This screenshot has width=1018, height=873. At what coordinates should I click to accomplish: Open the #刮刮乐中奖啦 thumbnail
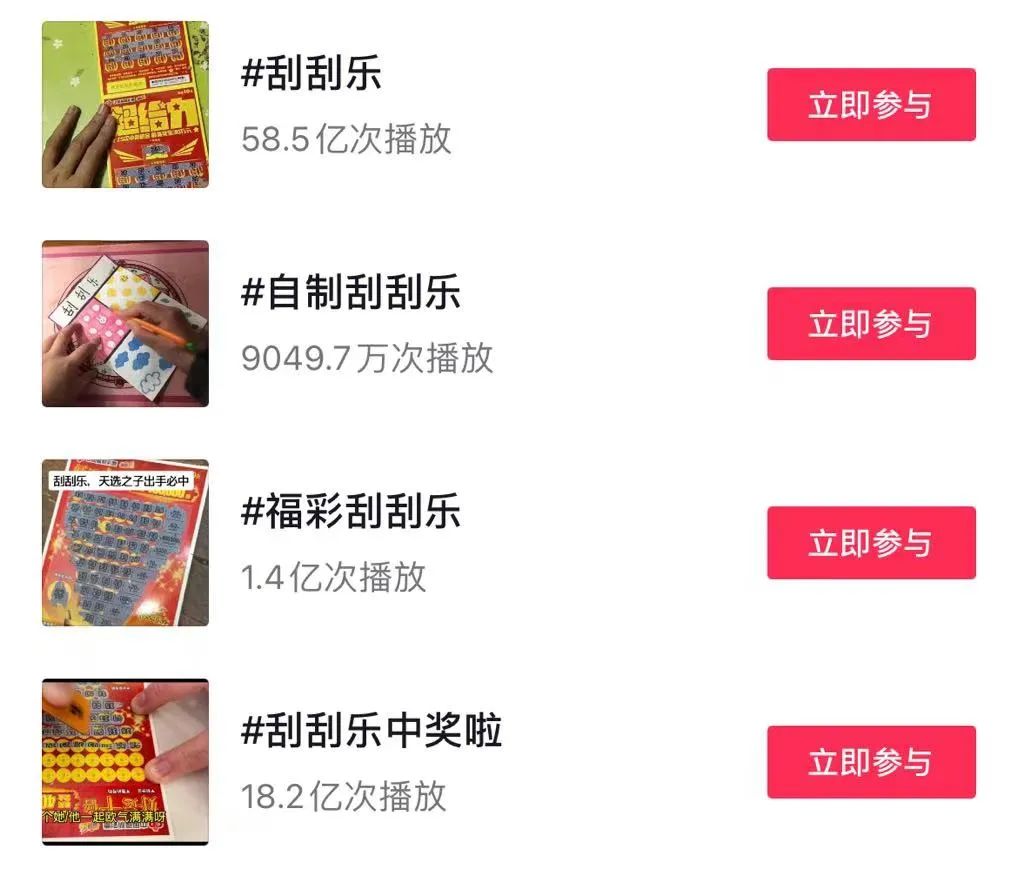(x=125, y=762)
